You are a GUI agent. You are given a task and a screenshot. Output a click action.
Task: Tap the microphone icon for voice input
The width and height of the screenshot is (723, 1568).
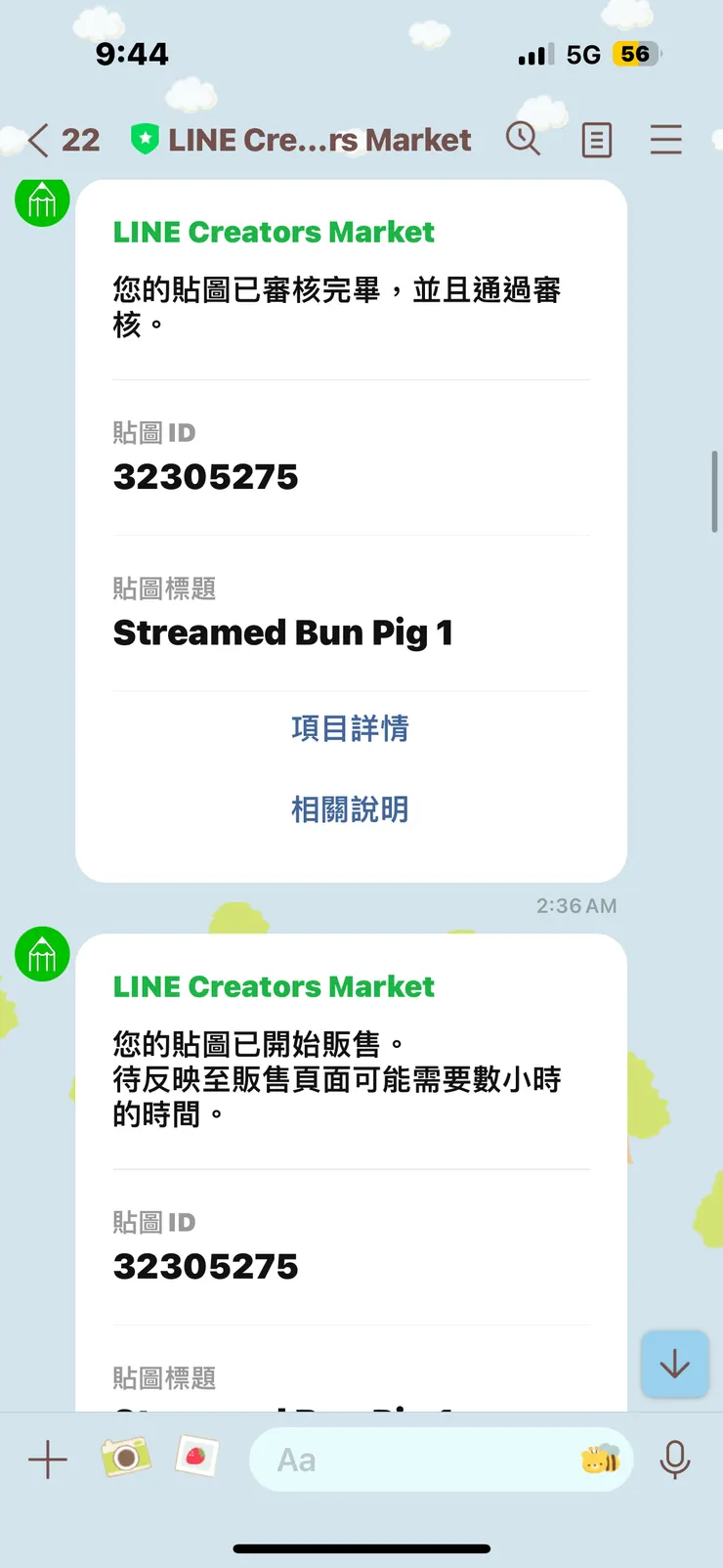pos(676,1459)
